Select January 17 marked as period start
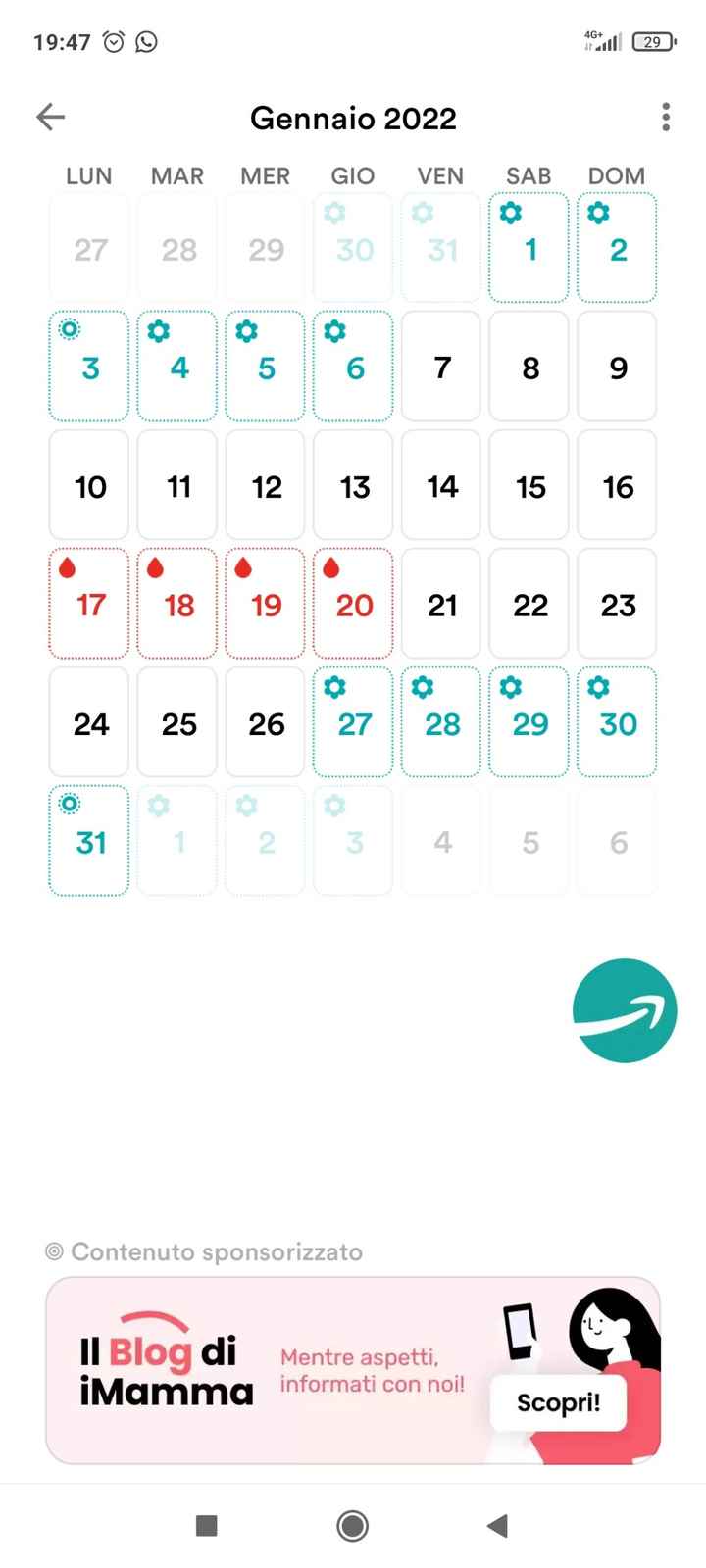This screenshot has height=1568, width=706. pyautogui.click(x=88, y=604)
